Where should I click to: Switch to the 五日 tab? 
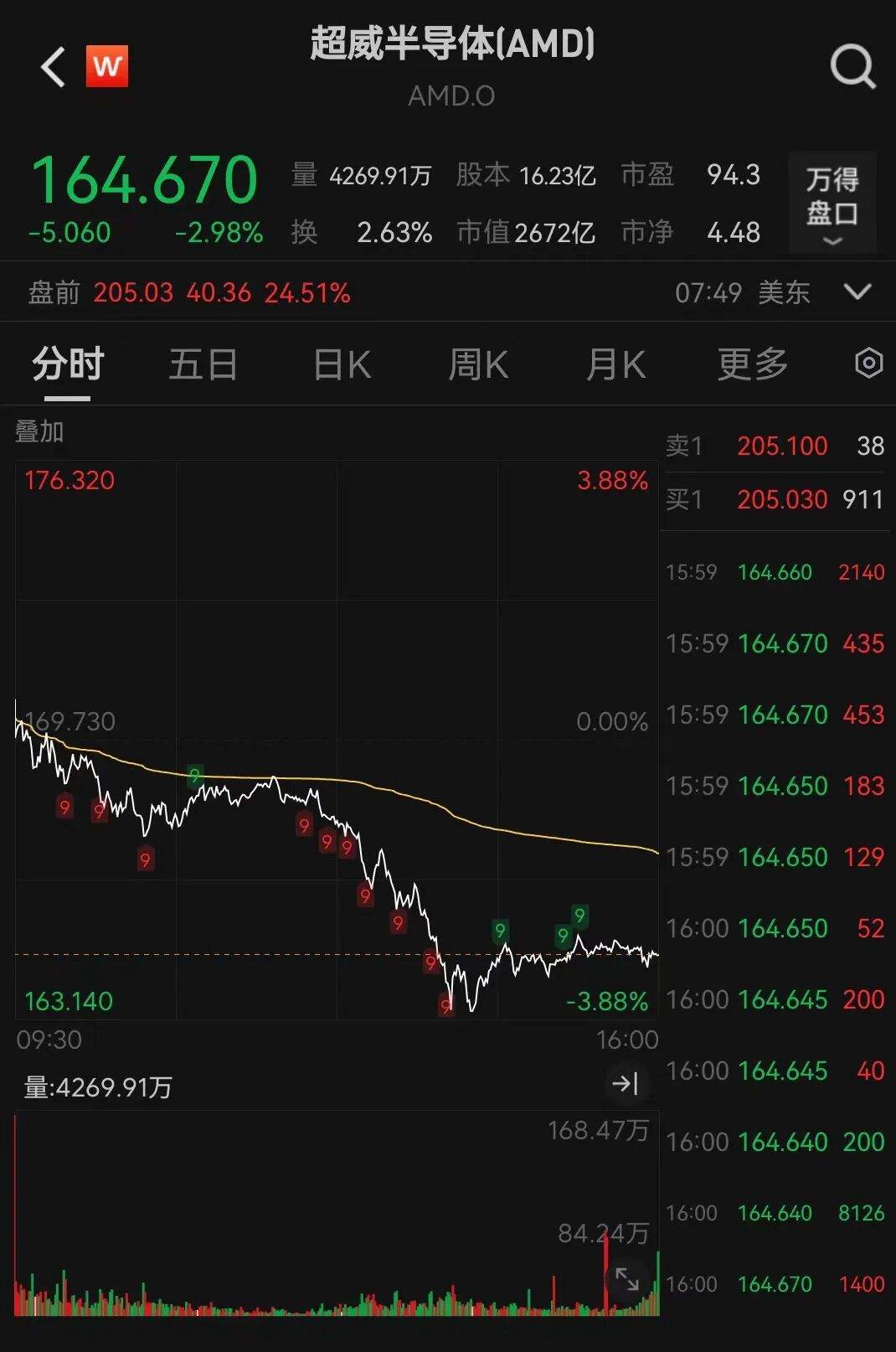(x=203, y=364)
